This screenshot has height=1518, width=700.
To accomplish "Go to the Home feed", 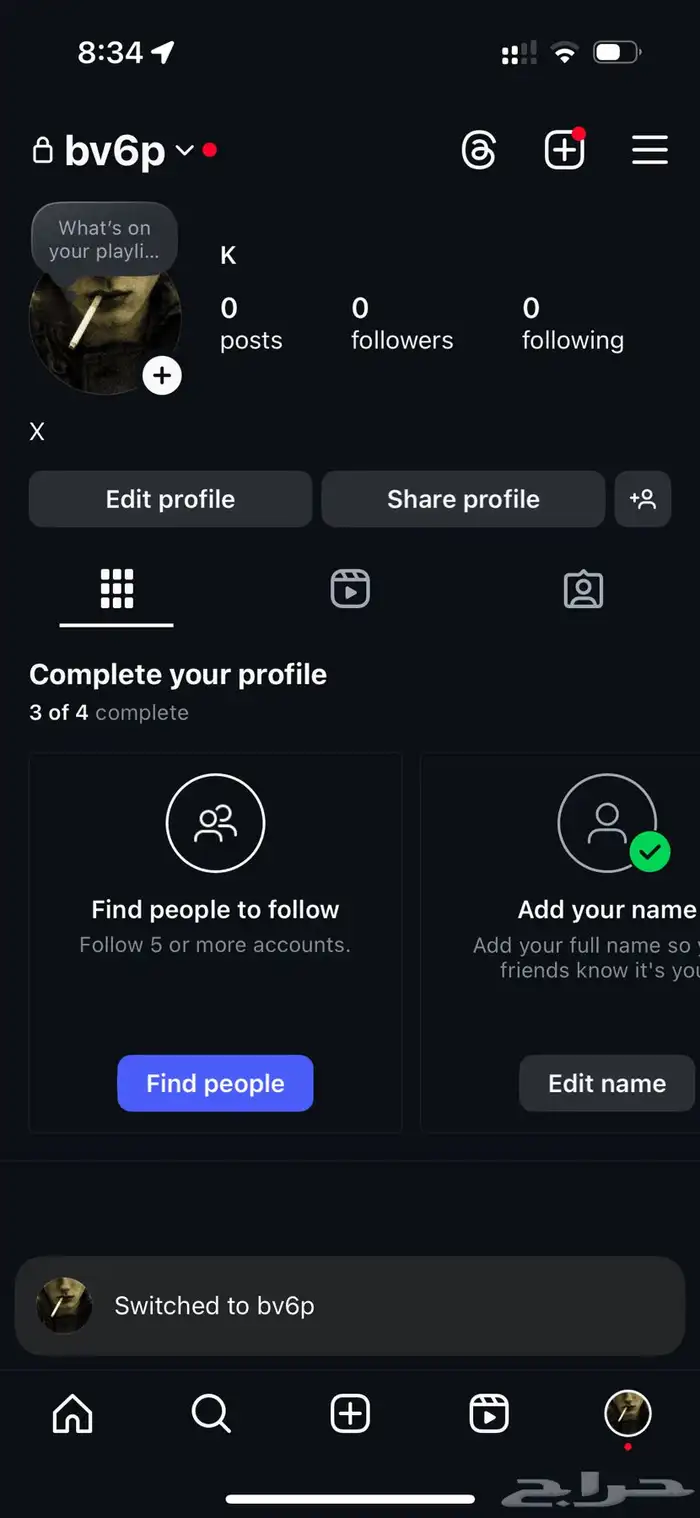I will (x=72, y=1414).
